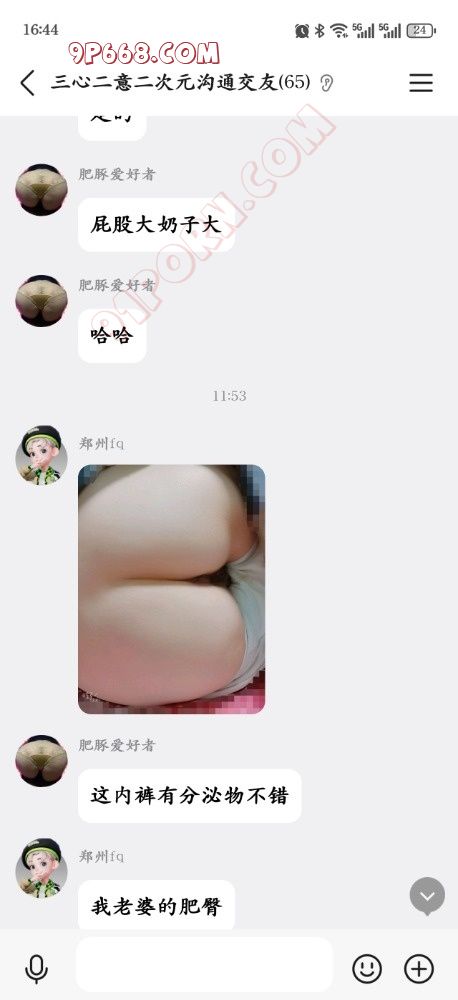458x1000 pixels.
Task: Jump to latest messages with down arrow
Action: pyautogui.click(x=427, y=896)
